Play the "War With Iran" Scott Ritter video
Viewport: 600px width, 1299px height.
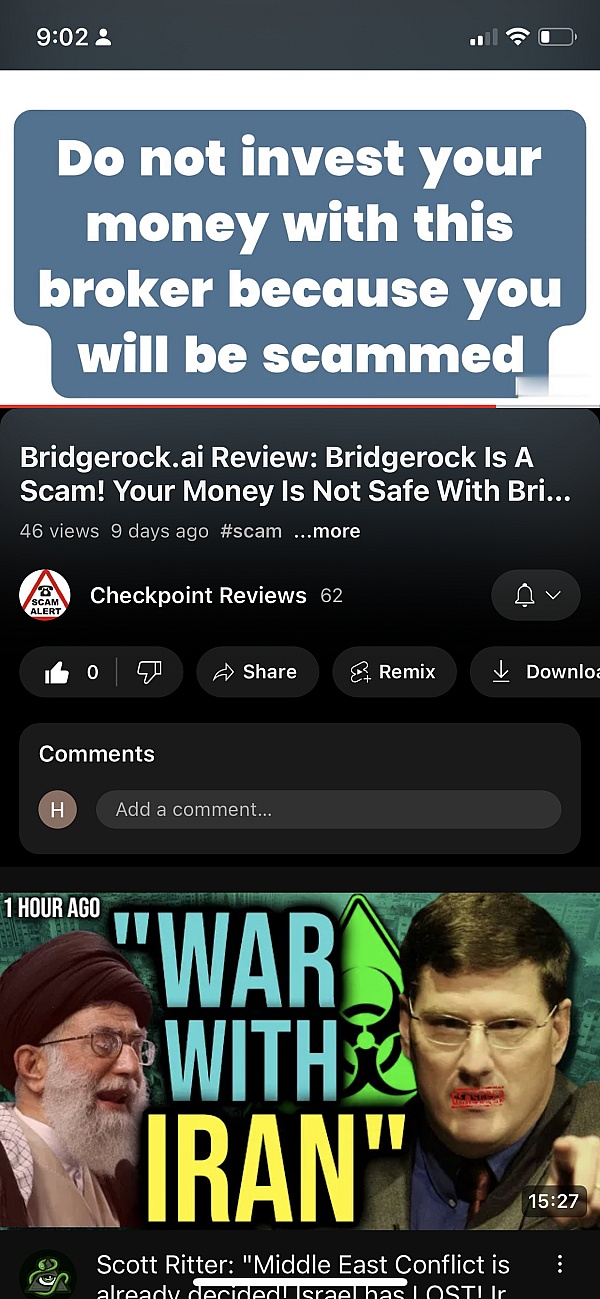[x=300, y=1060]
